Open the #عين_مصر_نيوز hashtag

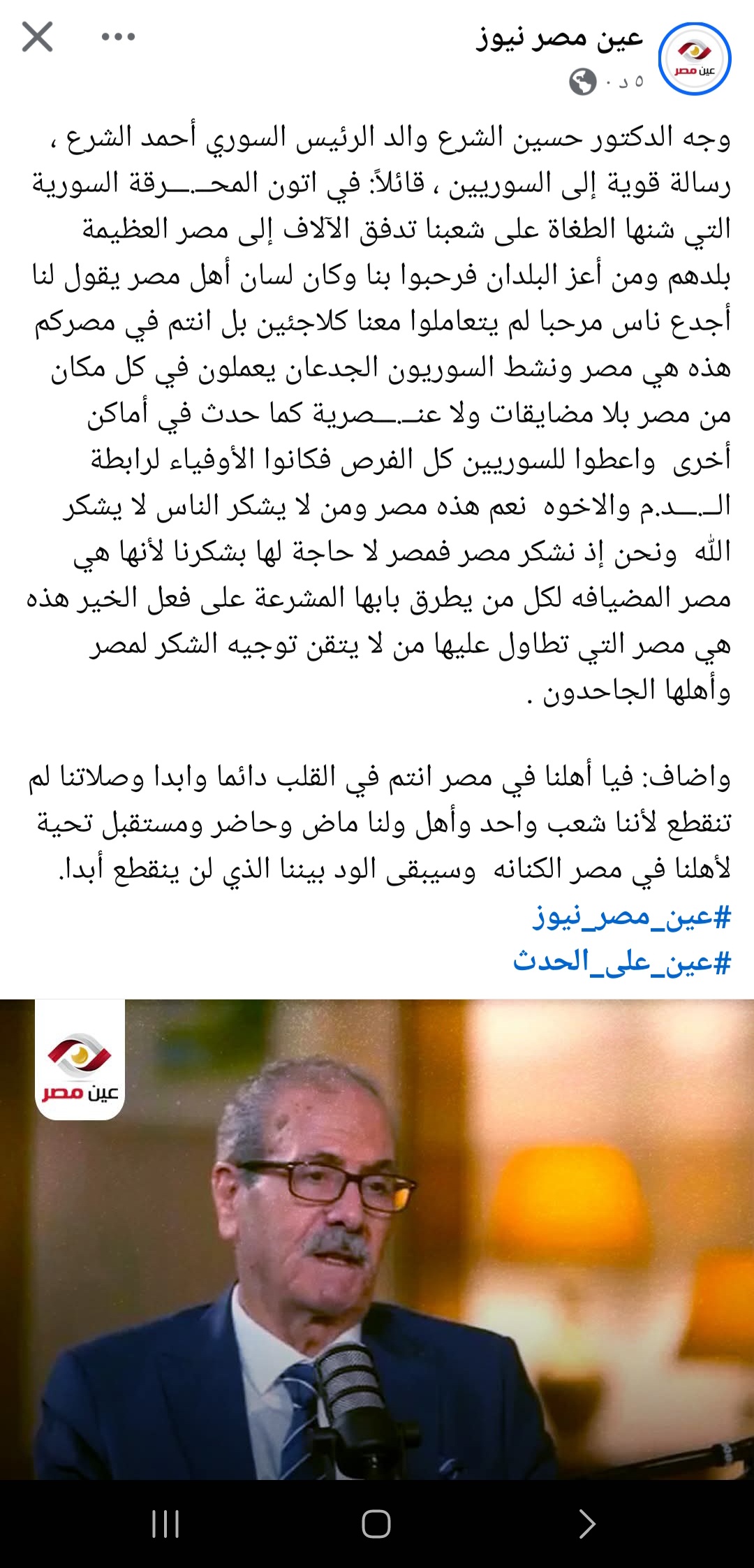pyautogui.click(x=631, y=916)
